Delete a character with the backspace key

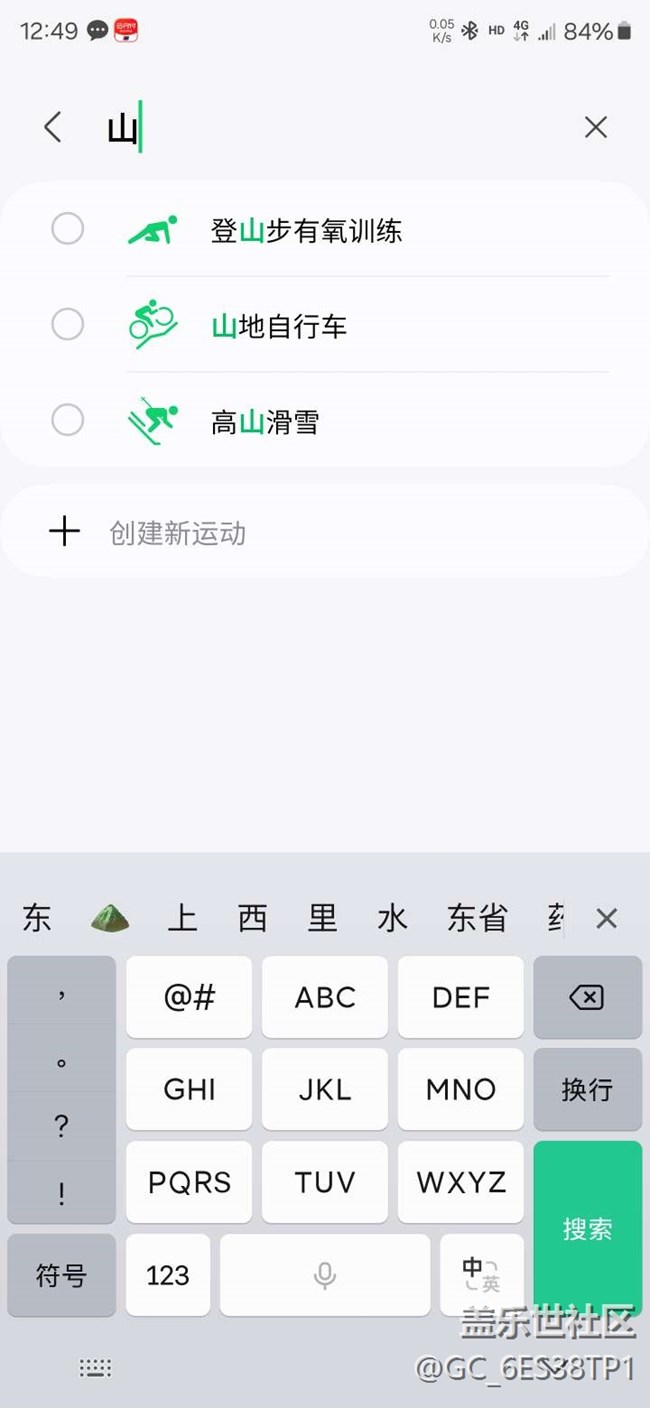pyautogui.click(x=587, y=997)
